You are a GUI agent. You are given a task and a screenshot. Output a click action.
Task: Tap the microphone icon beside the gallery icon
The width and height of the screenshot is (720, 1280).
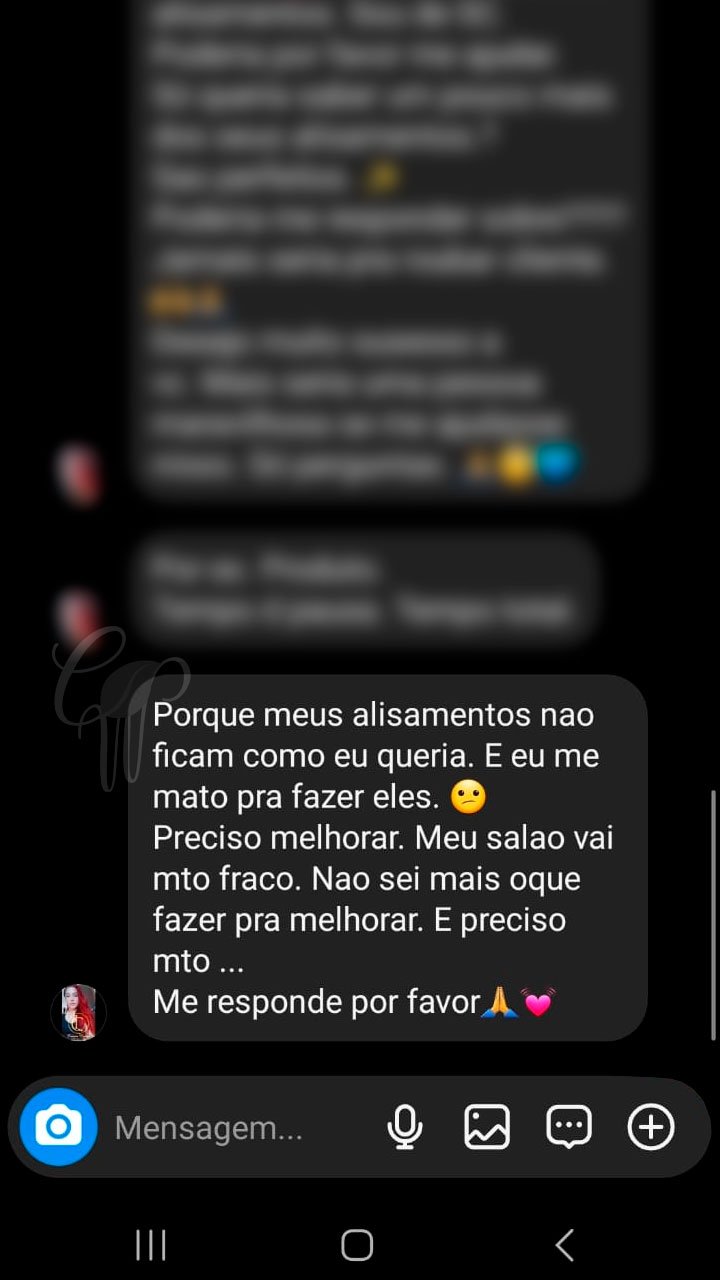(x=404, y=1127)
